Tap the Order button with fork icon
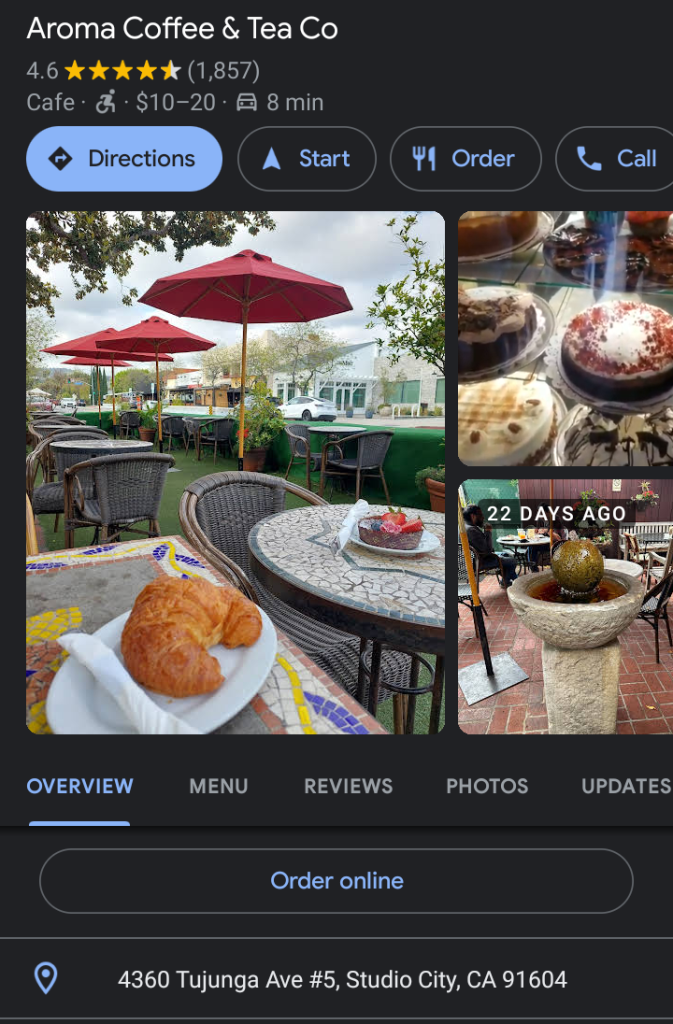The height and width of the screenshot is (1024, 673). point(465,159)
